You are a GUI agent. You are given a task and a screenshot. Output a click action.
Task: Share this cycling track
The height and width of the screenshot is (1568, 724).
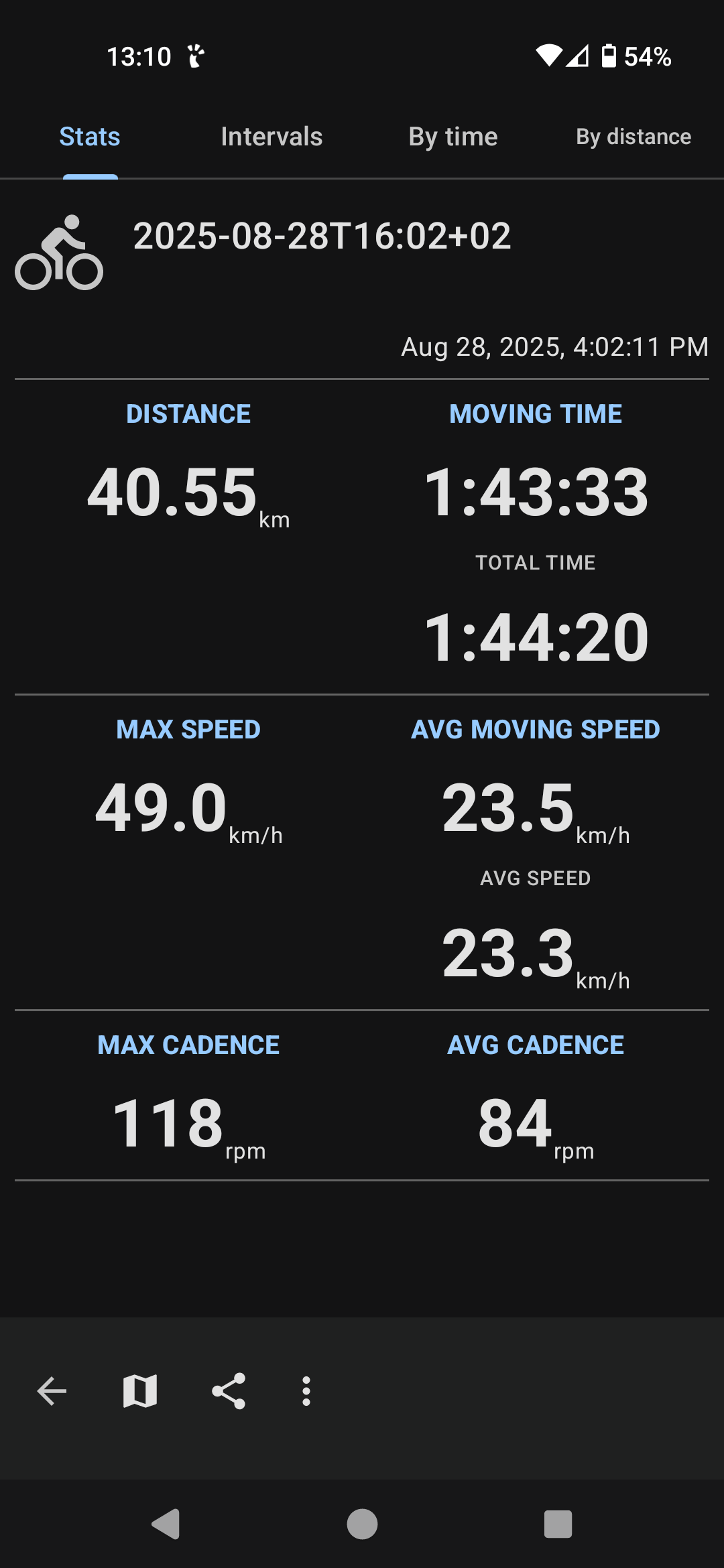229,1392
